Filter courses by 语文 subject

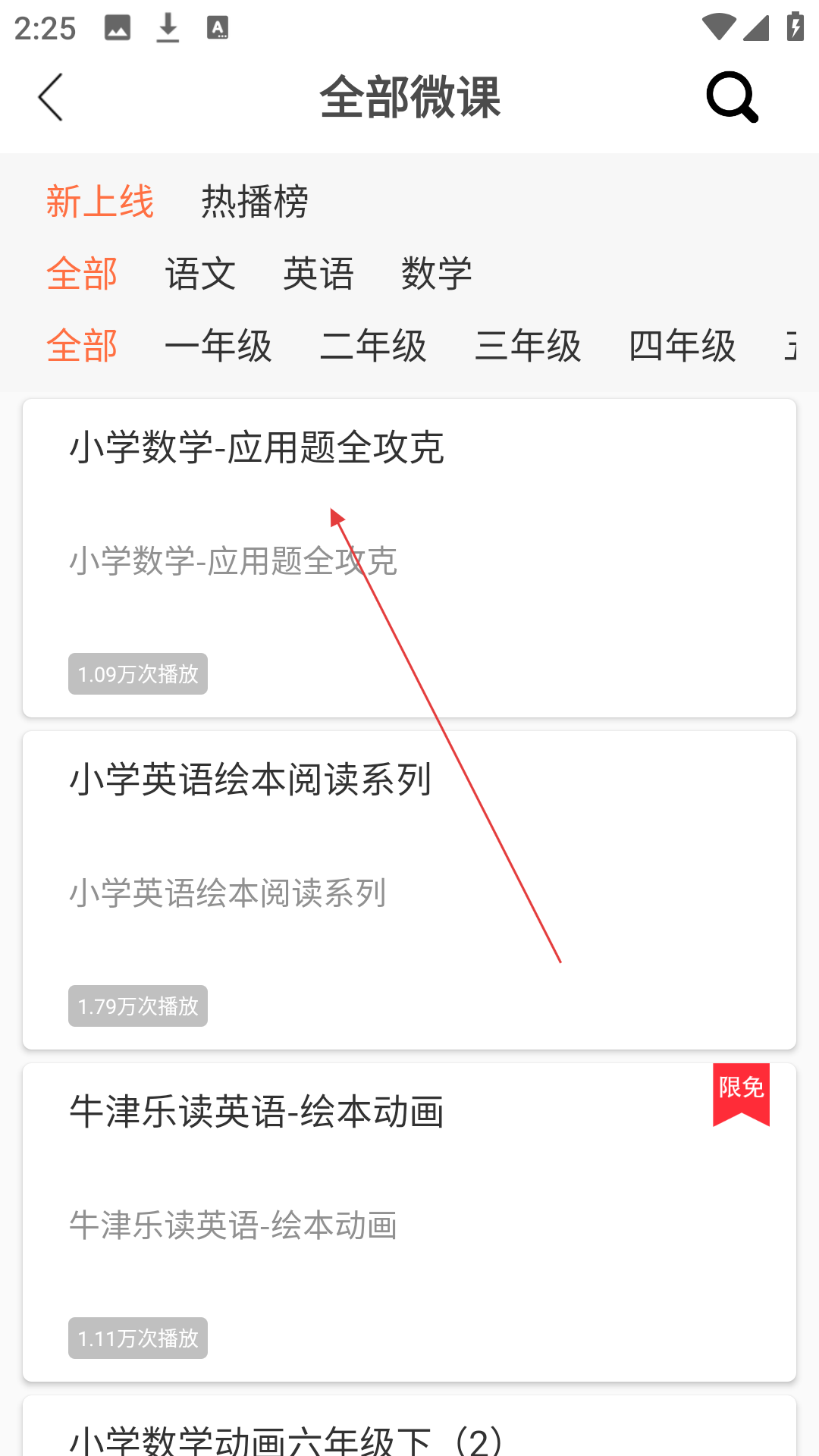click(x=200, y=274)
